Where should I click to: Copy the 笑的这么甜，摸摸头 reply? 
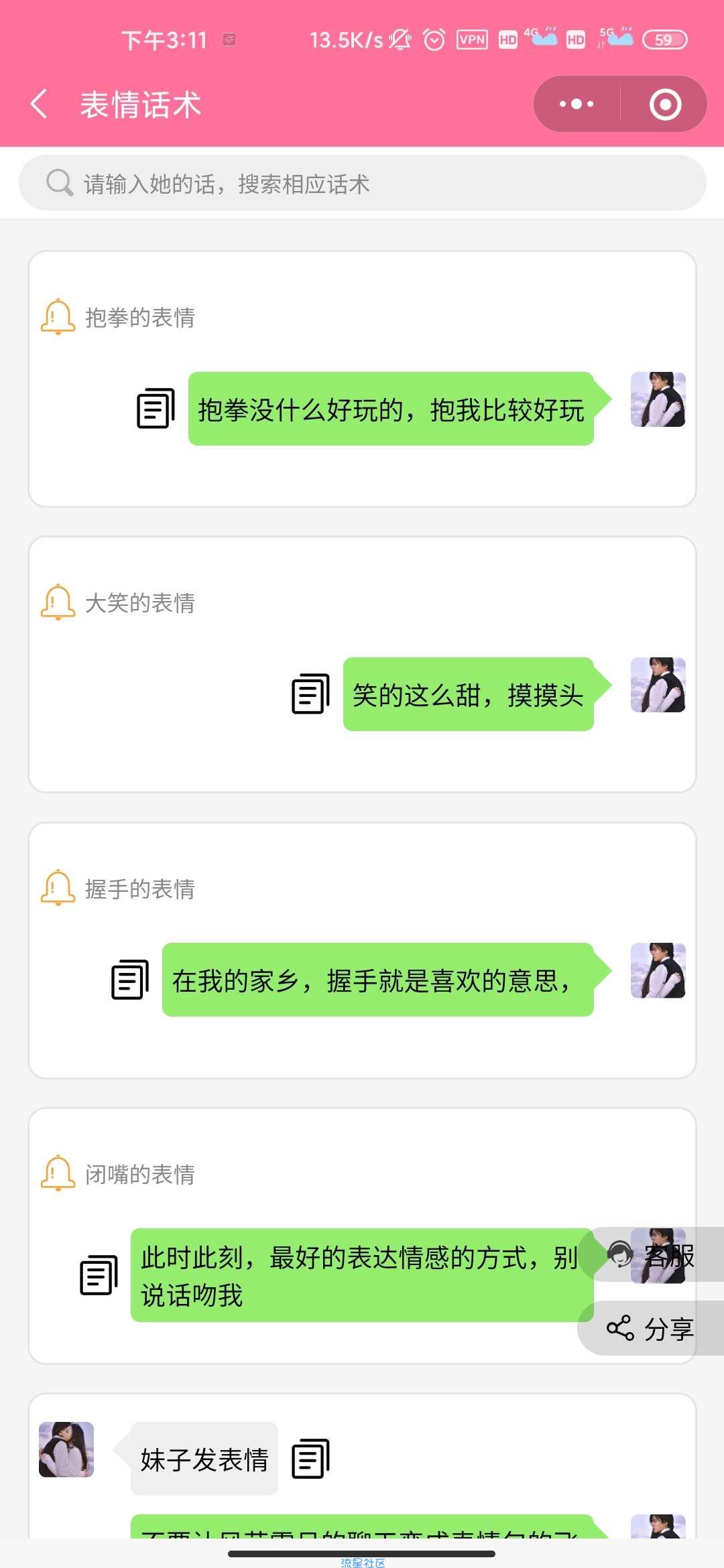point(310,694)
